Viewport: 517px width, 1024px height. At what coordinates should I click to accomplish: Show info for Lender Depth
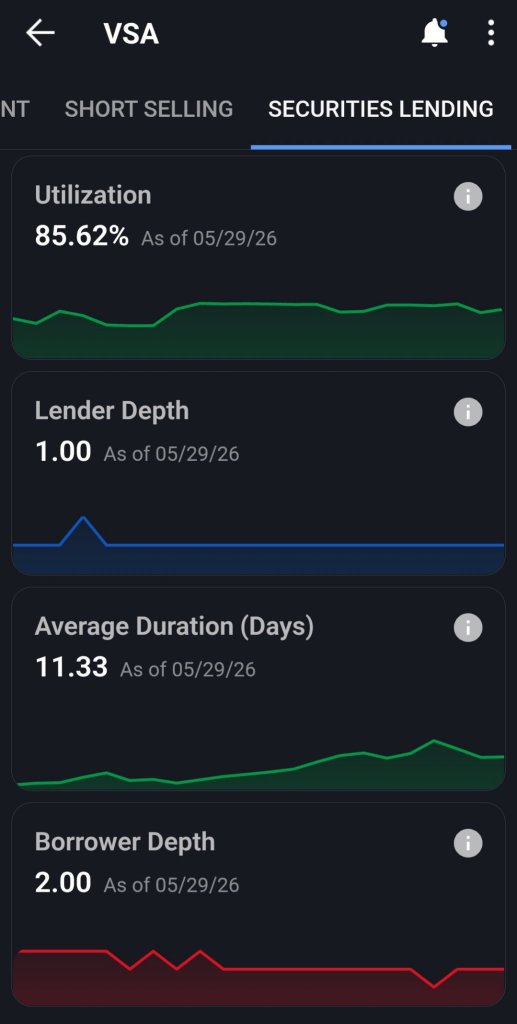(x=468, y=412)
